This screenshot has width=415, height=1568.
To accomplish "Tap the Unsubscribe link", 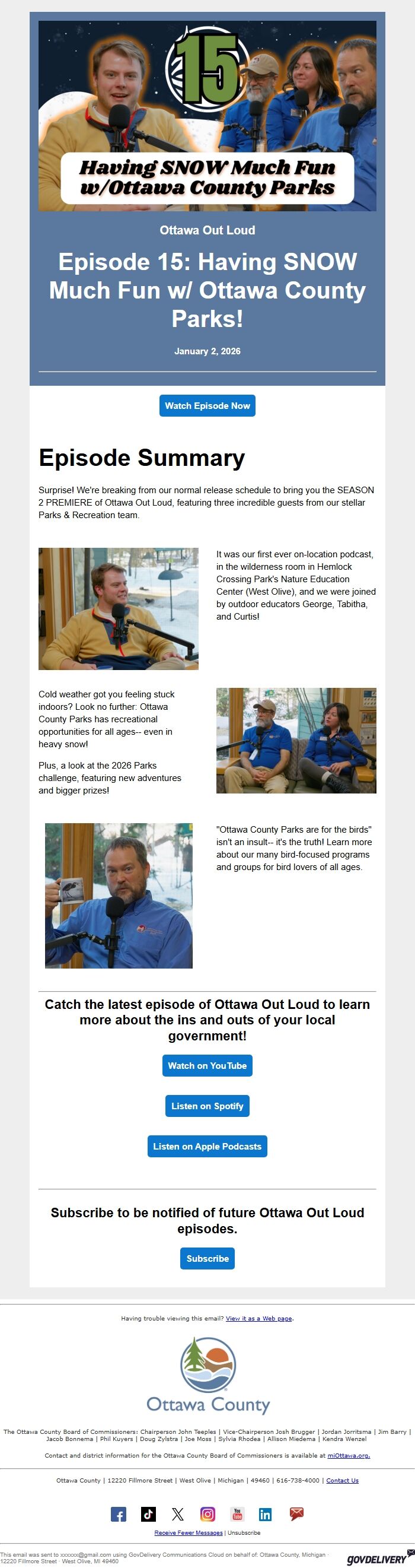I will 244,1532.
